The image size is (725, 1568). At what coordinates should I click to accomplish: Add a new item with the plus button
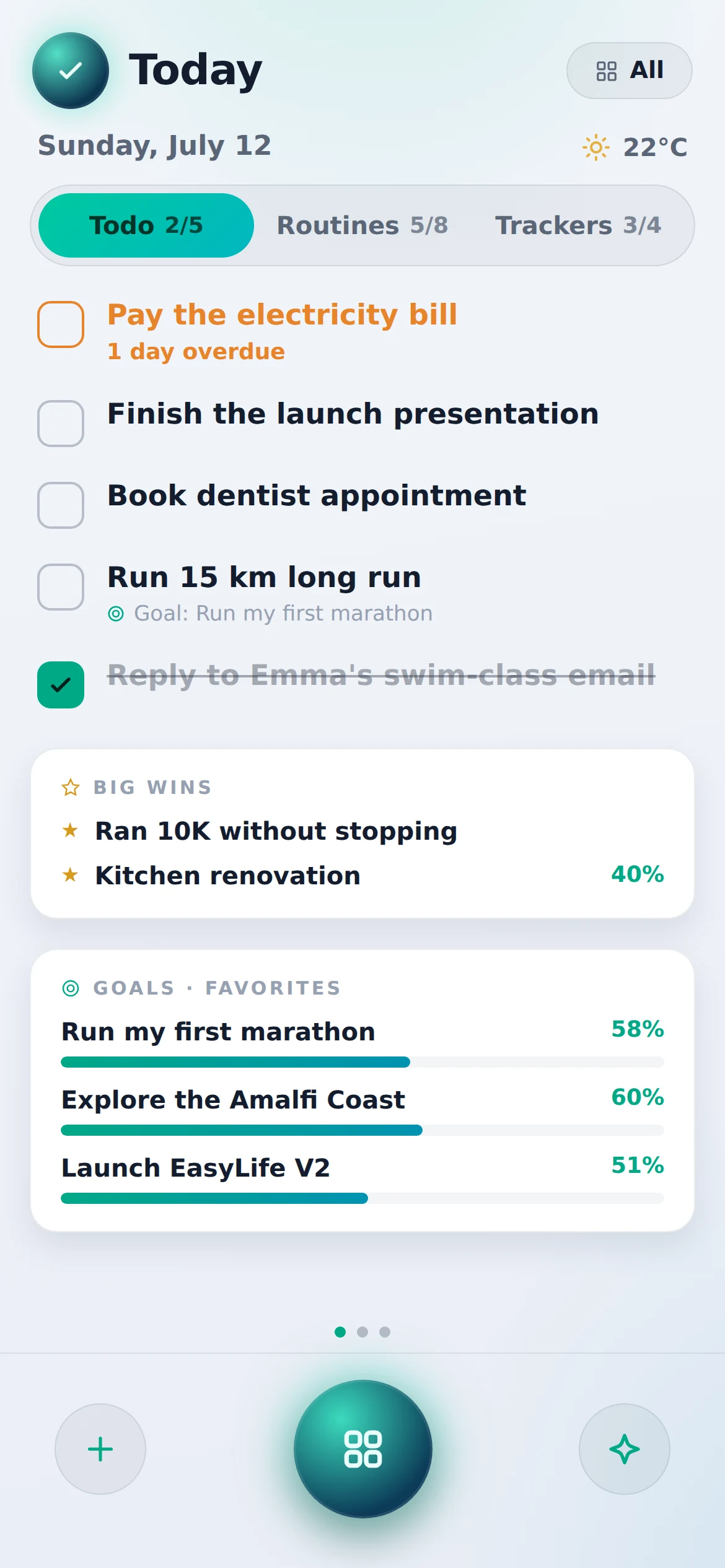(100, 1449)
